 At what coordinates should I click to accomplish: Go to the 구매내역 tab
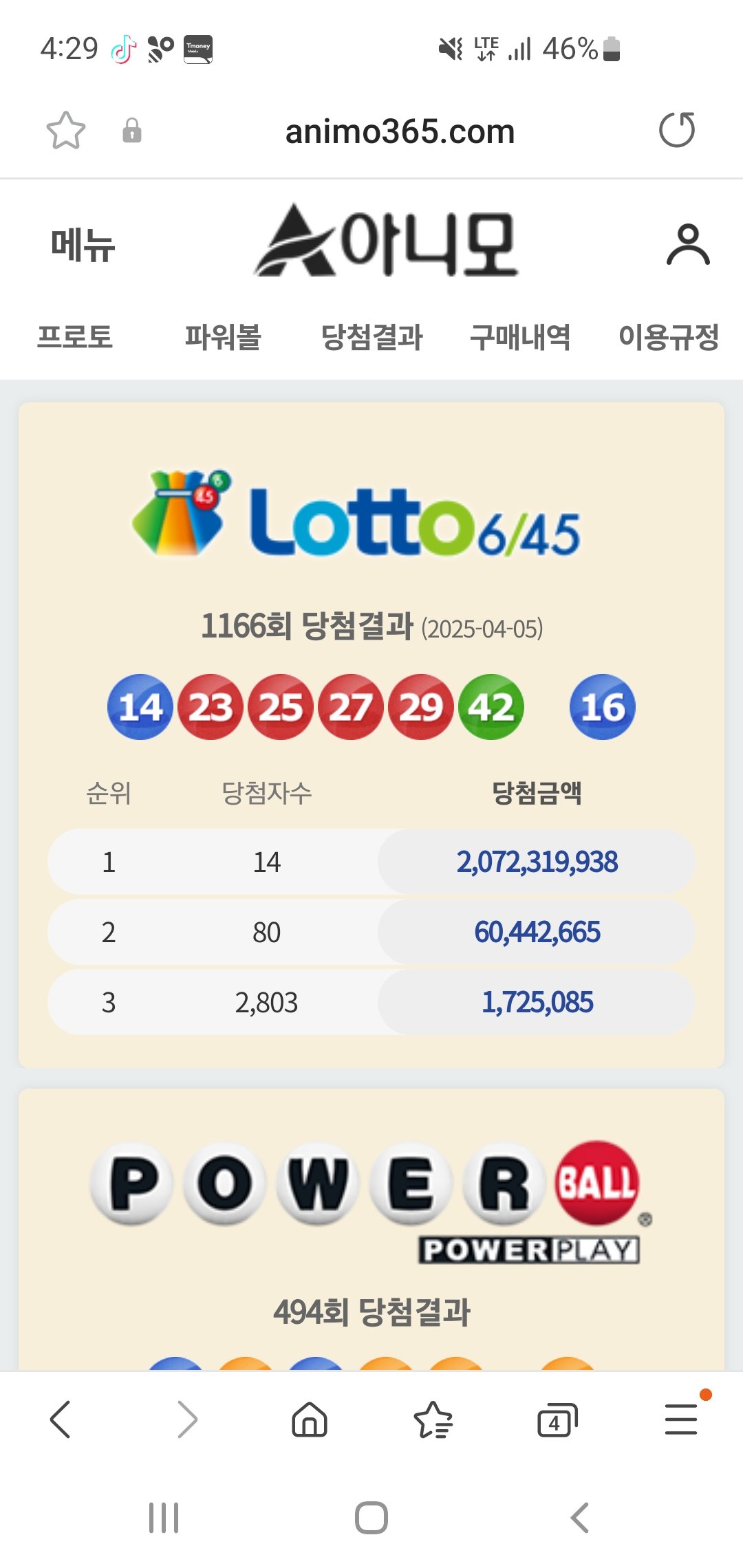[520, 337]
